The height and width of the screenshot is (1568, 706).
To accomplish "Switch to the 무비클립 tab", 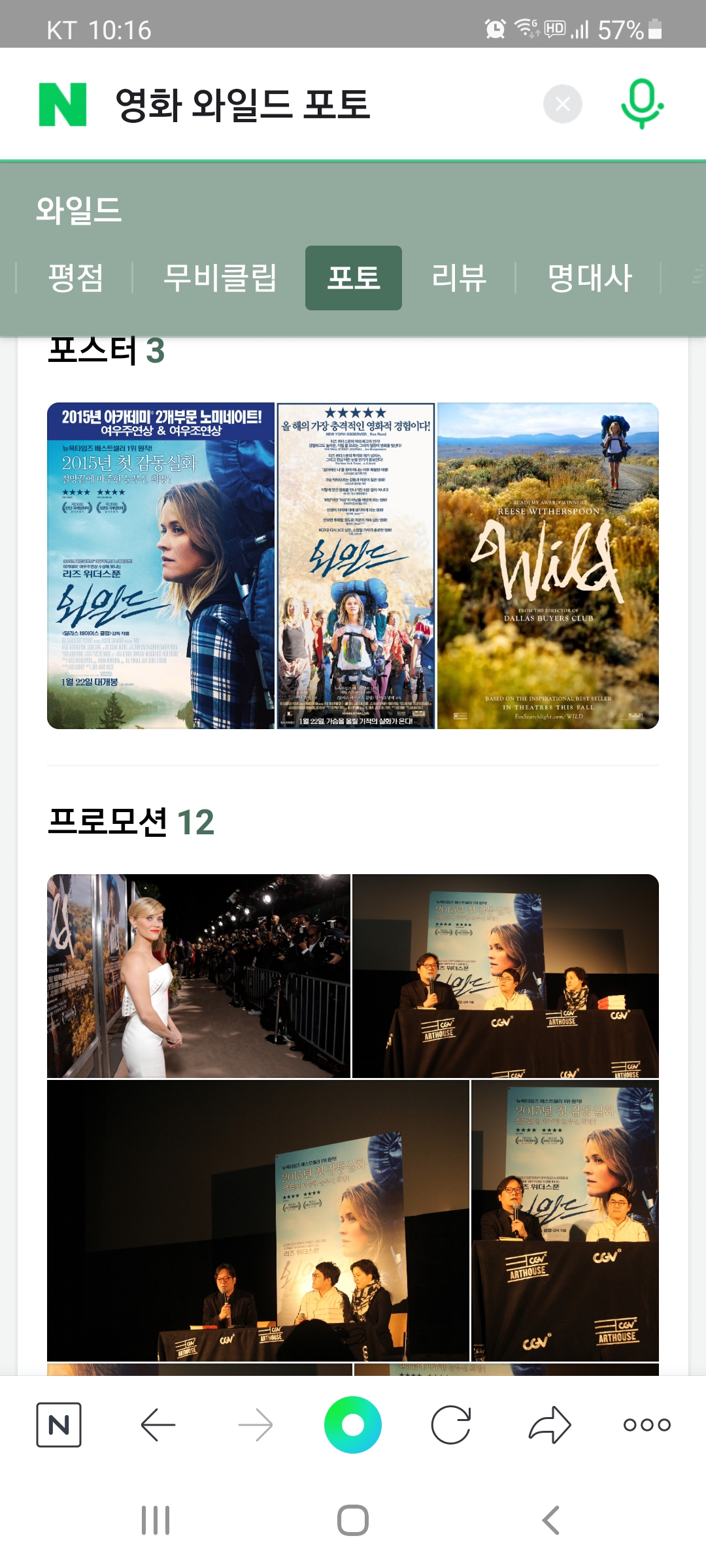I will [x=220, y=278].
